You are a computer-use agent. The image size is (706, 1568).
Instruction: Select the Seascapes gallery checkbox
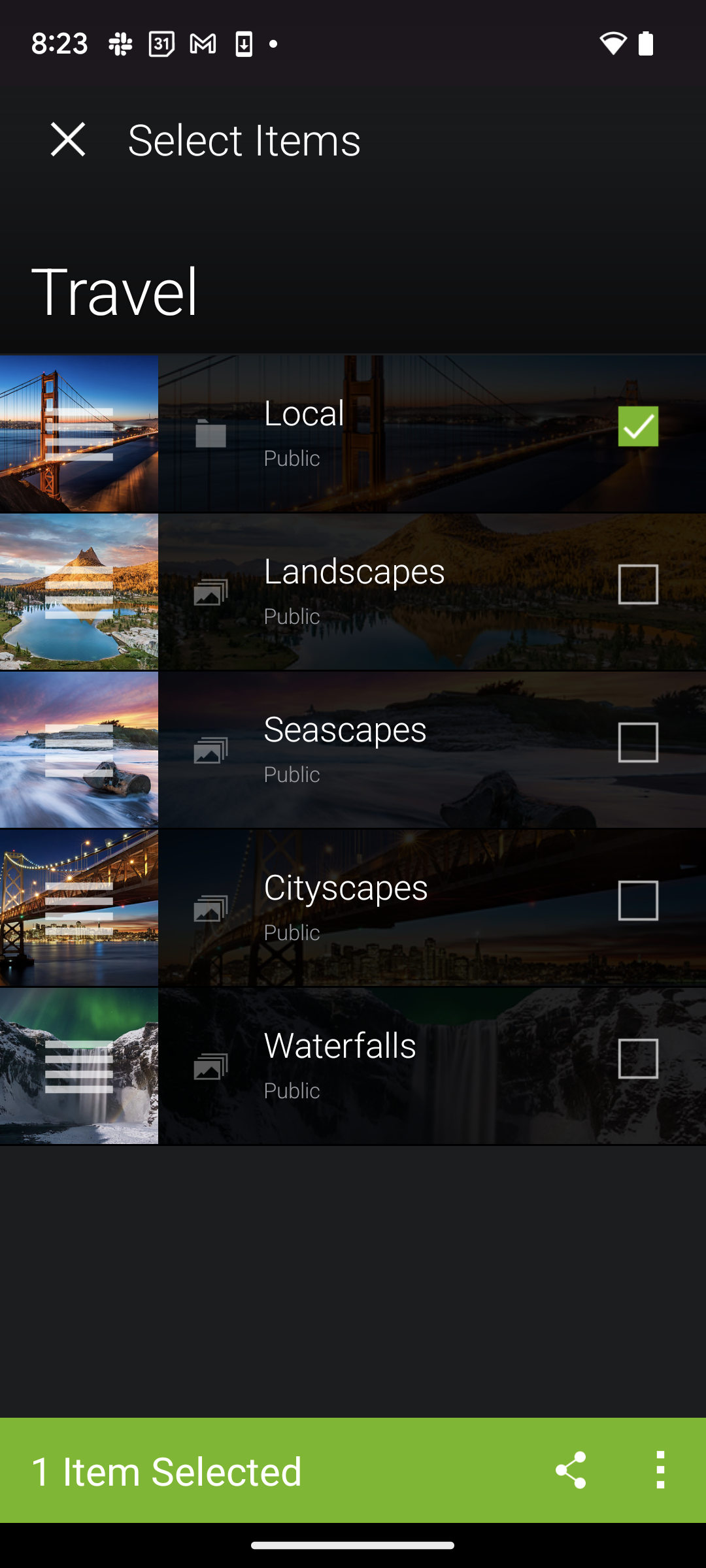(x=638, y=742)
